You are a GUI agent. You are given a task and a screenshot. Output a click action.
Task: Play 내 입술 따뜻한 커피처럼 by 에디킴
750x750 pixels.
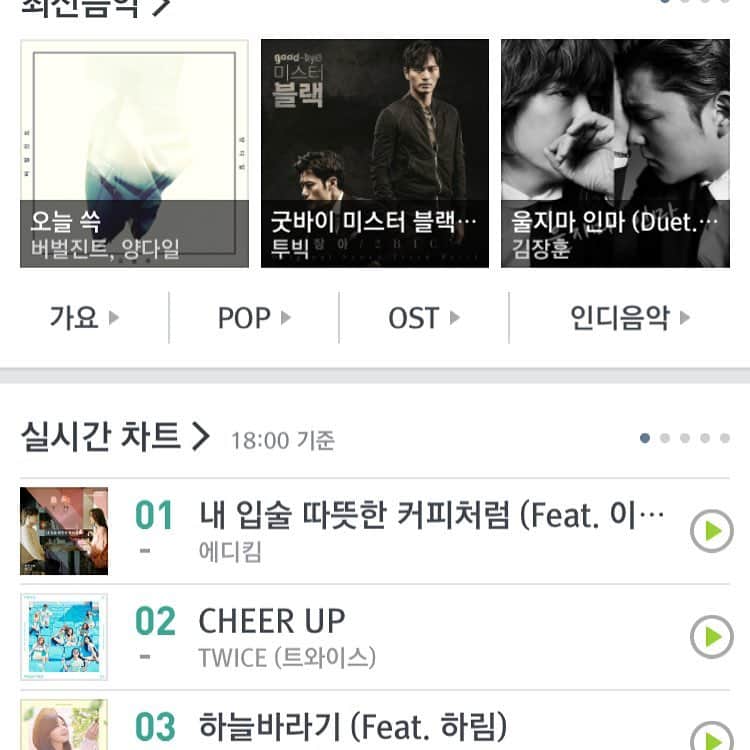pos(712,531)
